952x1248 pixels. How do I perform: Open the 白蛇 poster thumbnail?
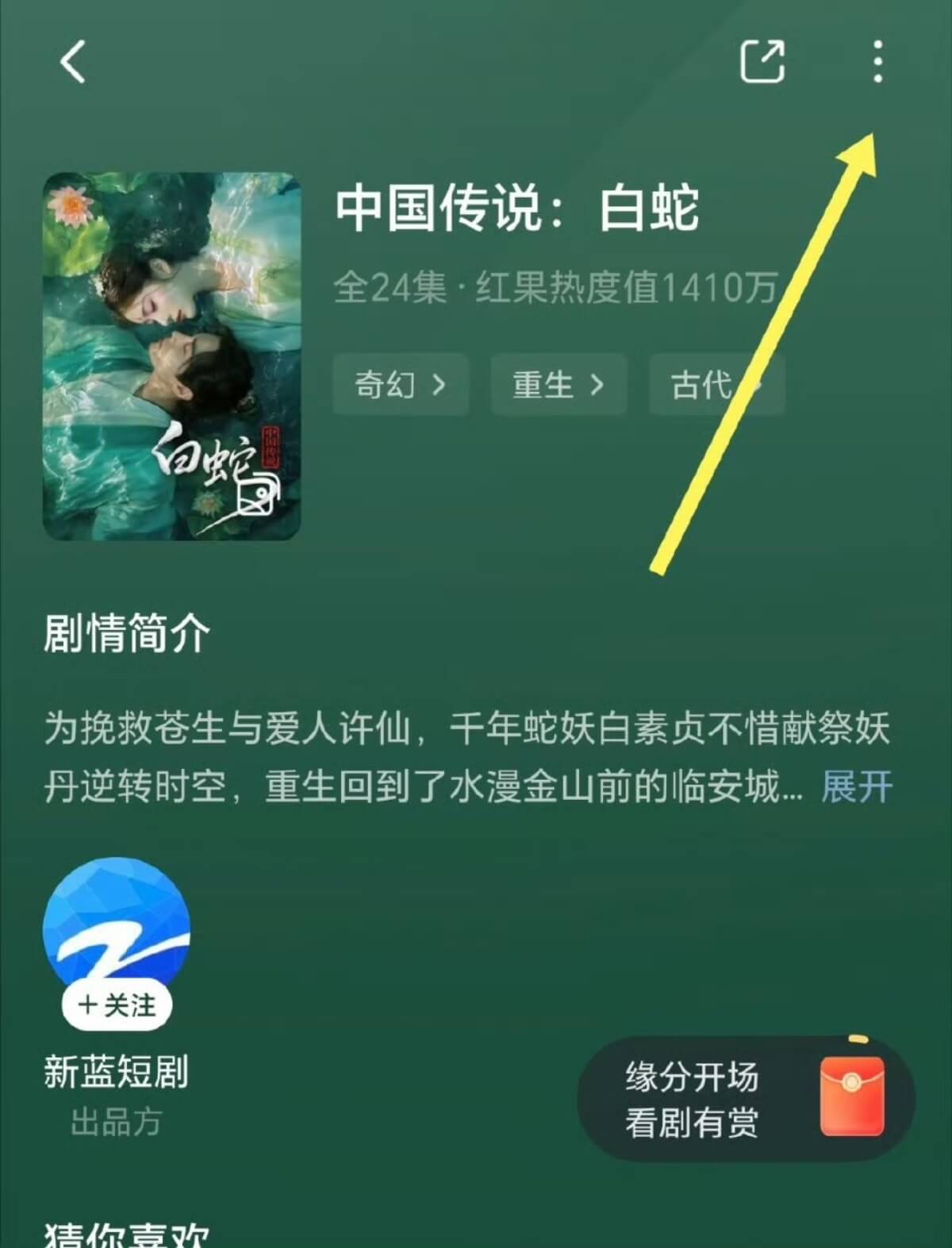point(171,356)
